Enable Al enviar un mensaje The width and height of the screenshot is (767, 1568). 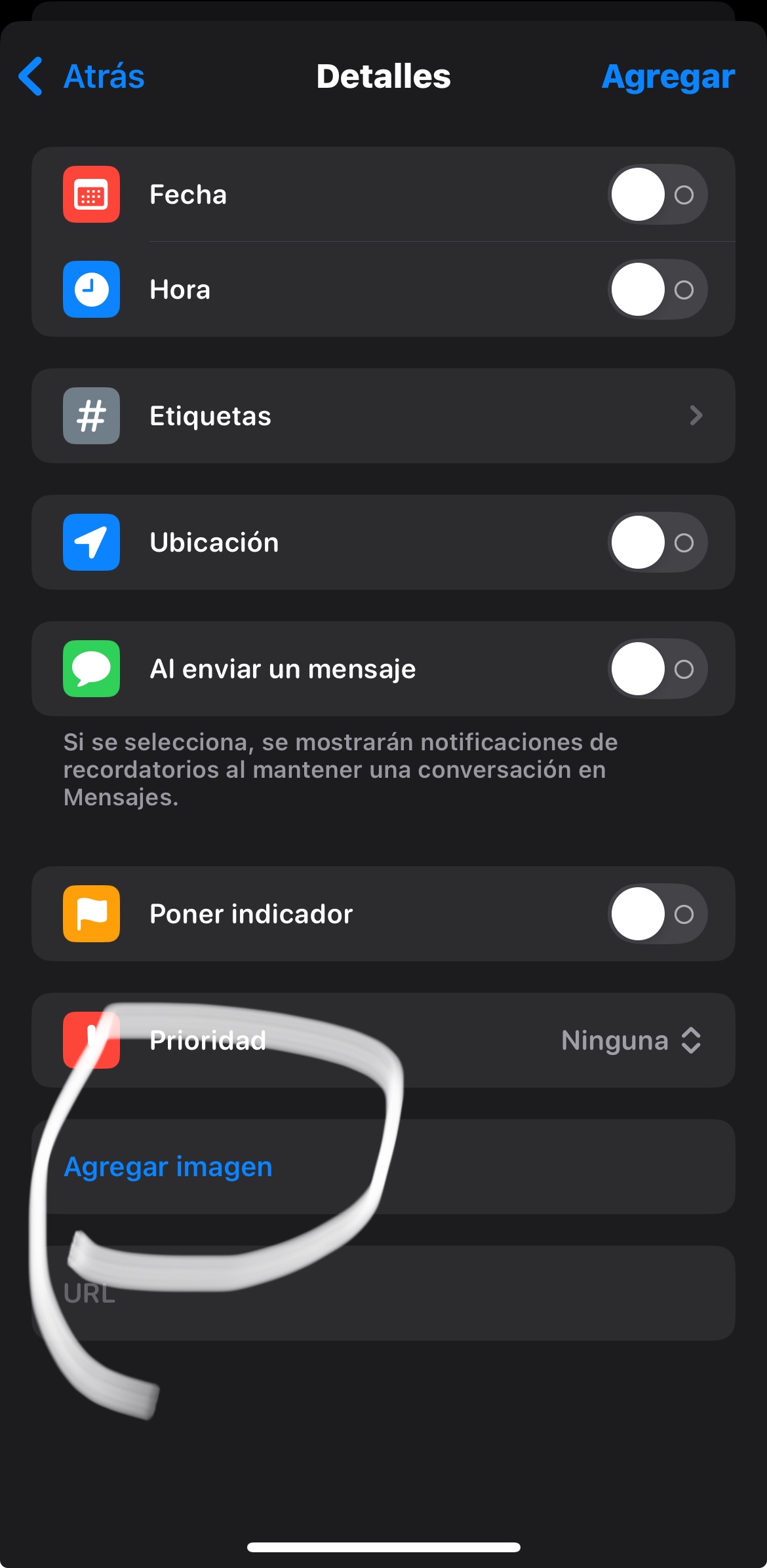pyautogui.click(x=657, y=669)
